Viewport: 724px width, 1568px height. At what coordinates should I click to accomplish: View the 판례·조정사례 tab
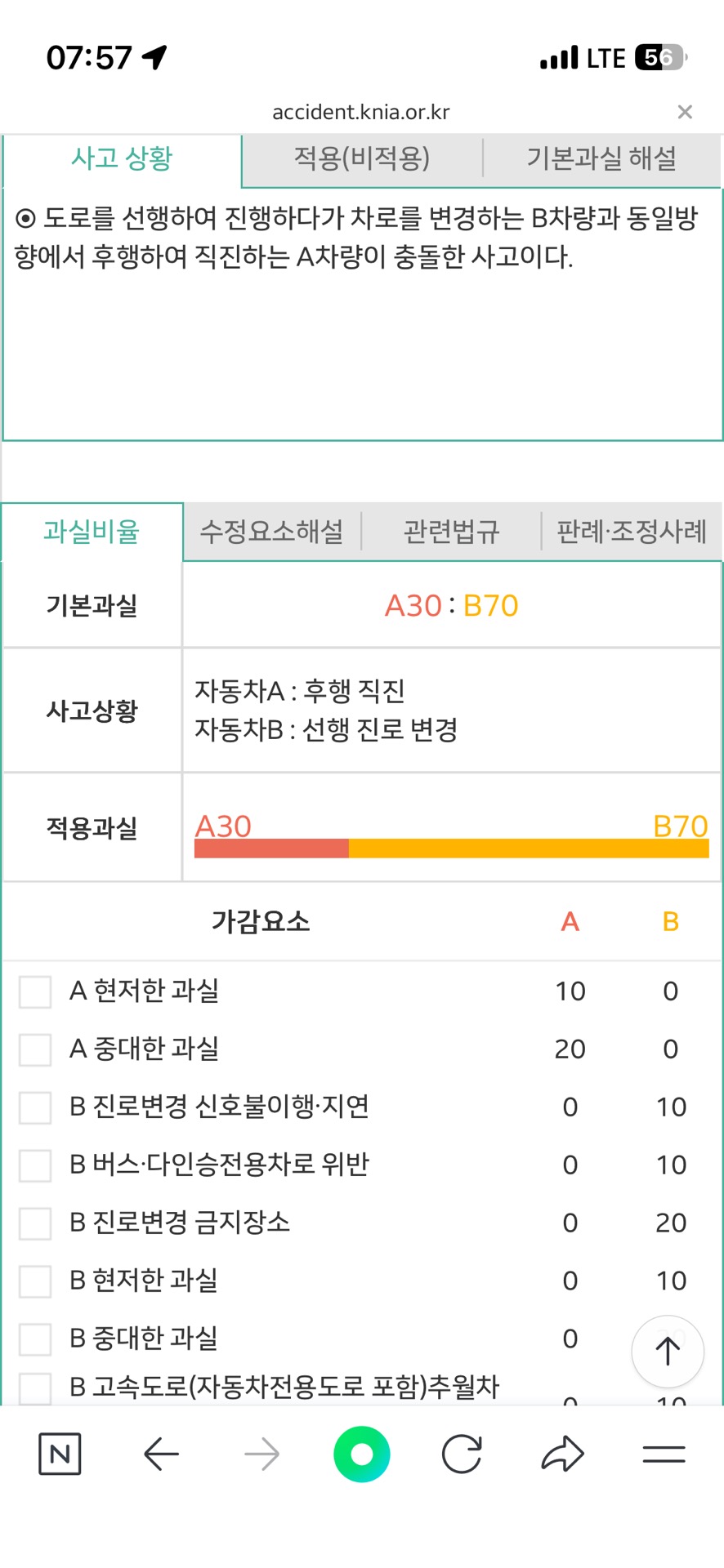click(632, 532)
